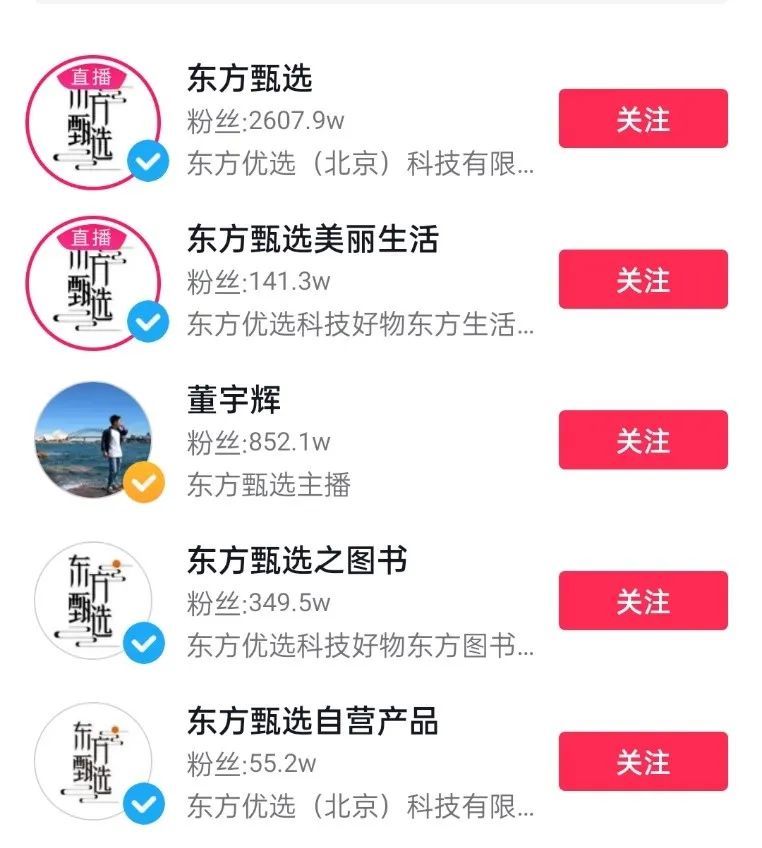The height and width of the screenshot is (848, 762).
Task: Tap 关注 next to 董宇辉
Action: [642, 441]
